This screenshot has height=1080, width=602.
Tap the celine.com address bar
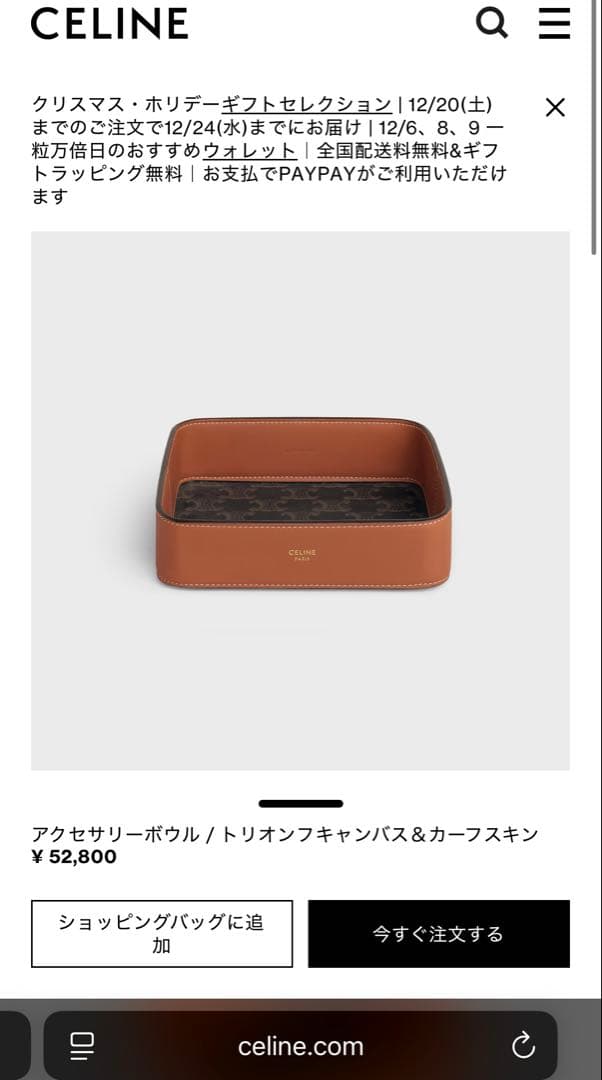(x=300, y=1046)
